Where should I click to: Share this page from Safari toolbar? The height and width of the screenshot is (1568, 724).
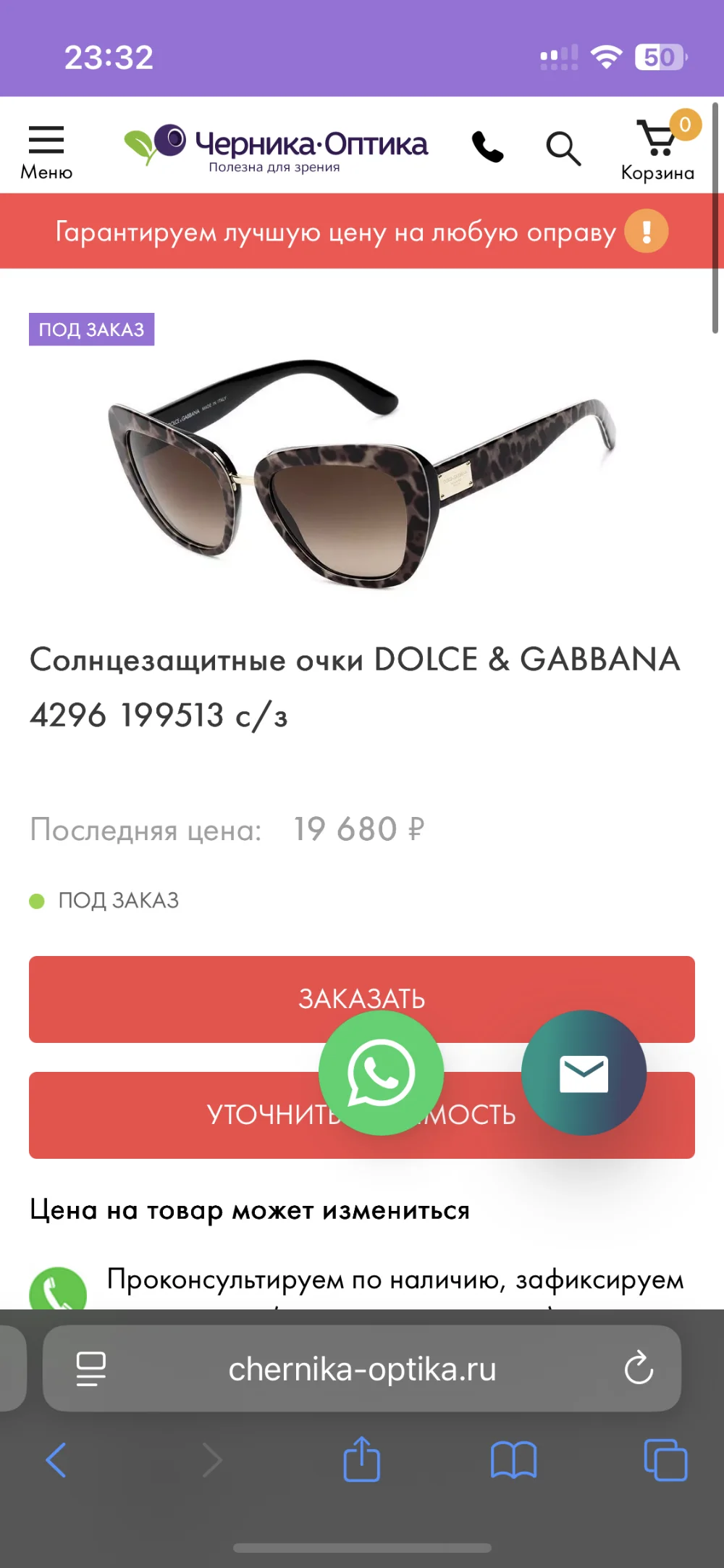coord(361,1459)
